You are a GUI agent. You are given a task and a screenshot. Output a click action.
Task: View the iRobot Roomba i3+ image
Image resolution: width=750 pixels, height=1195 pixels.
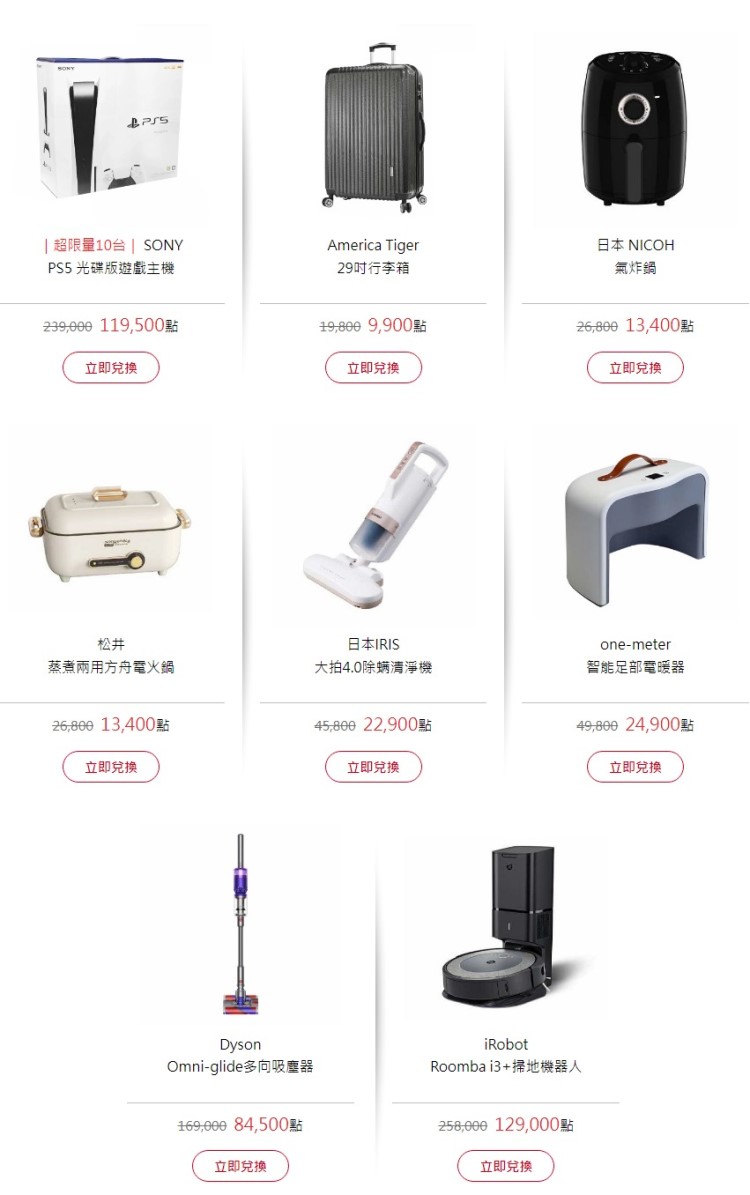coord(505,925)
